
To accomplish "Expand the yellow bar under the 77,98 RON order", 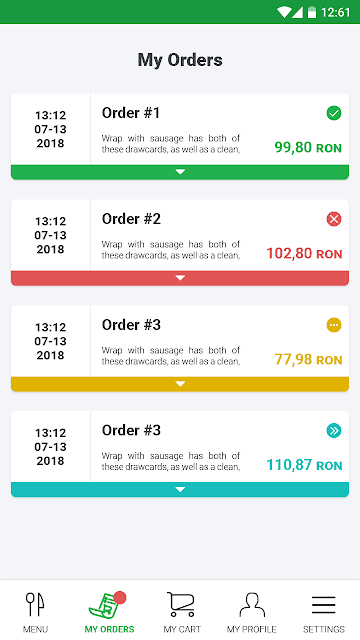I will tap(180, 384).
